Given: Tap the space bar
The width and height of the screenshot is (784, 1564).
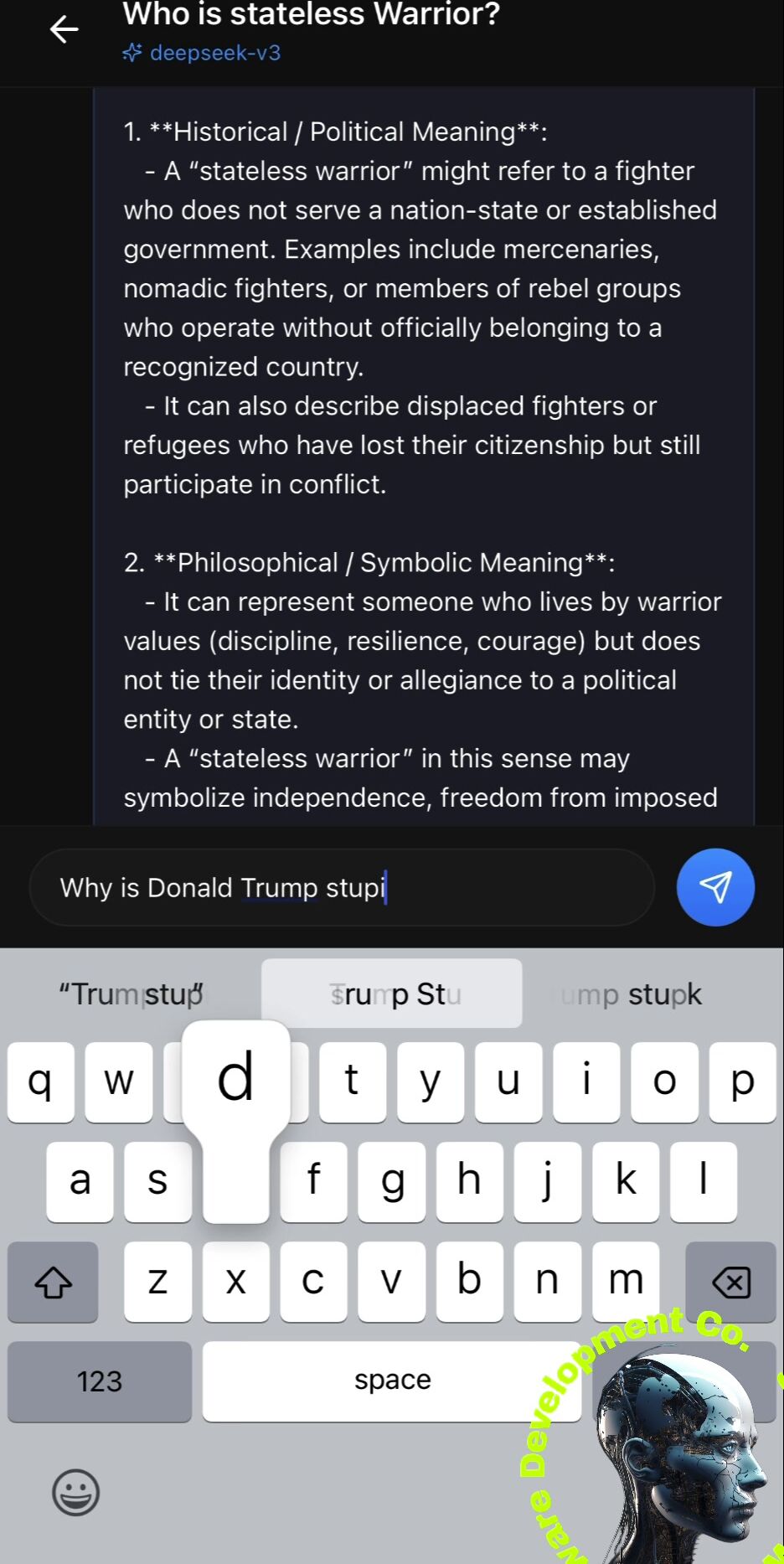Looking at the screenshot, I should [x=391, y=1381].
